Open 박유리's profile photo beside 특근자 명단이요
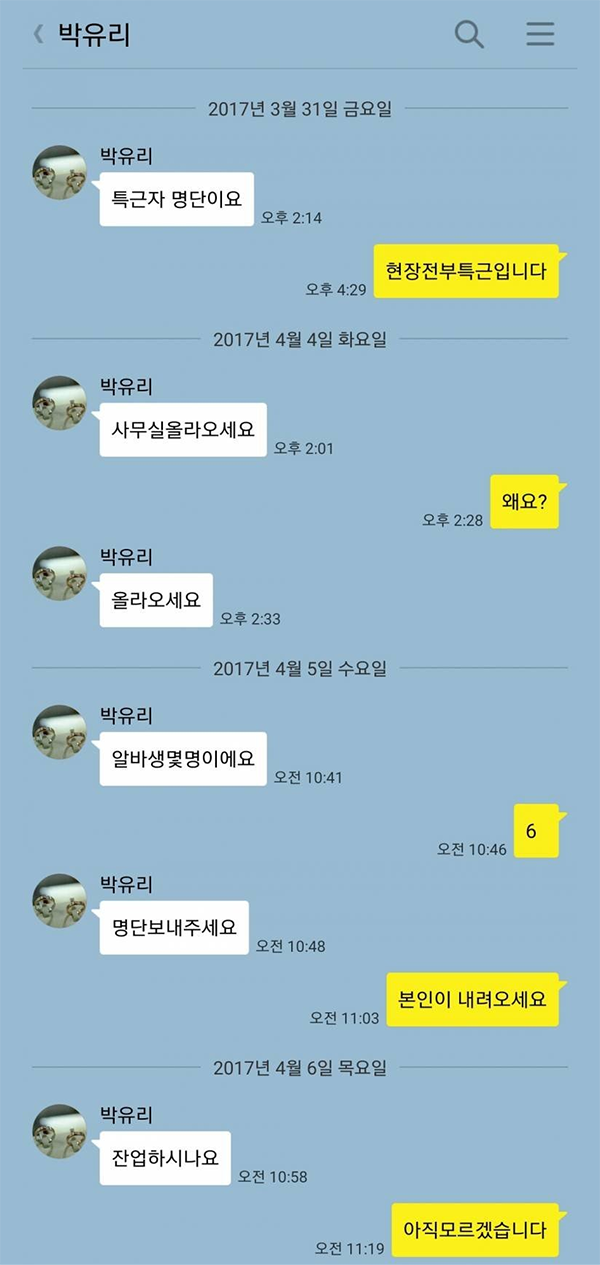Image resolution: width=600 pixels, height=1265 pixels. (x=61, y=172)
